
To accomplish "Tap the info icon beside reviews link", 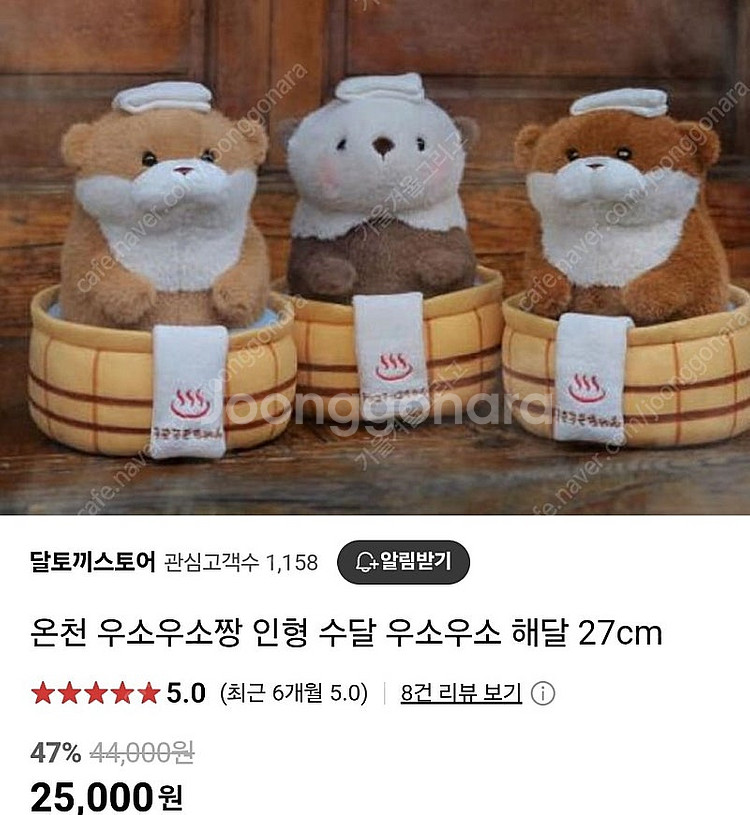I will pyautogui.click(x=547, y=693).
